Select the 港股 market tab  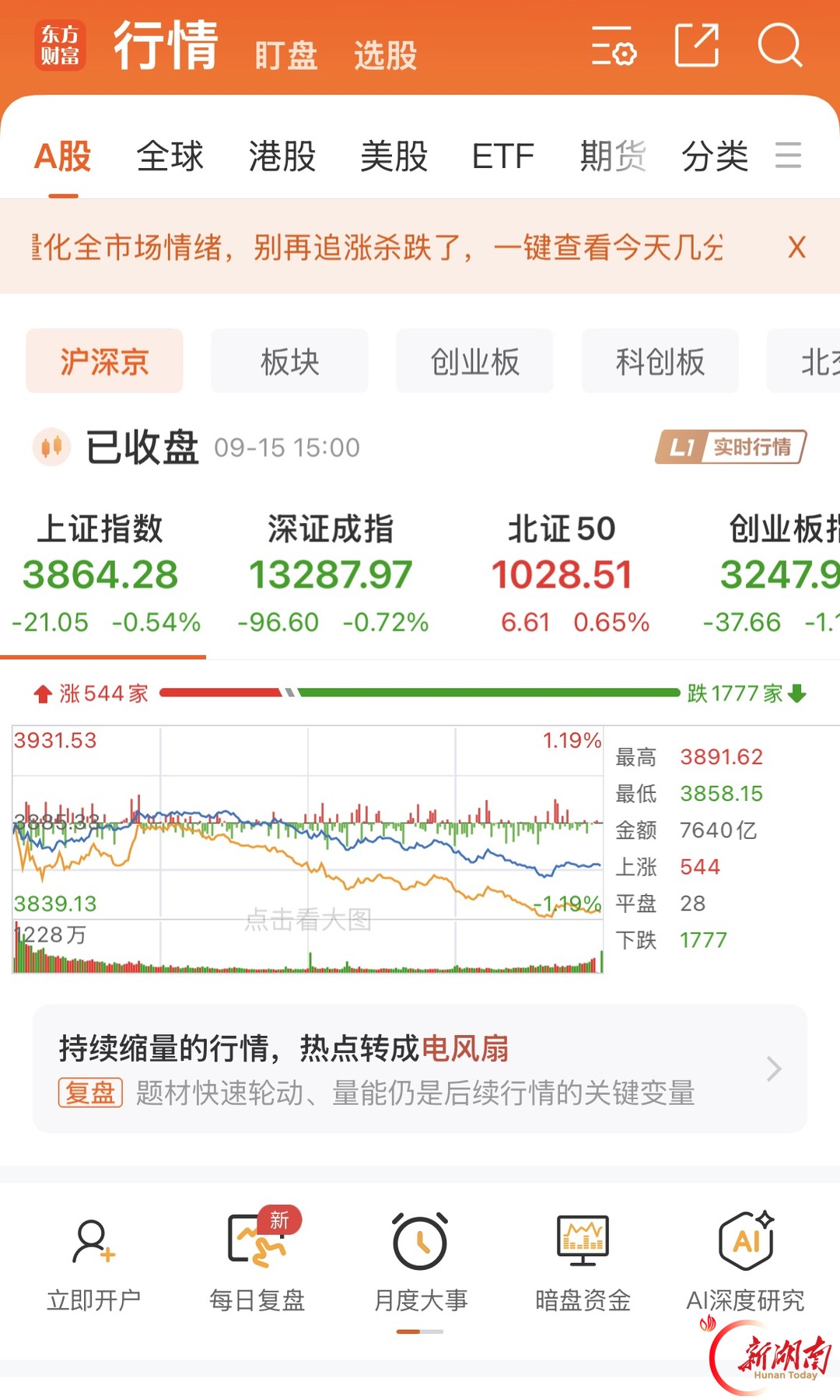pos(282,156)
